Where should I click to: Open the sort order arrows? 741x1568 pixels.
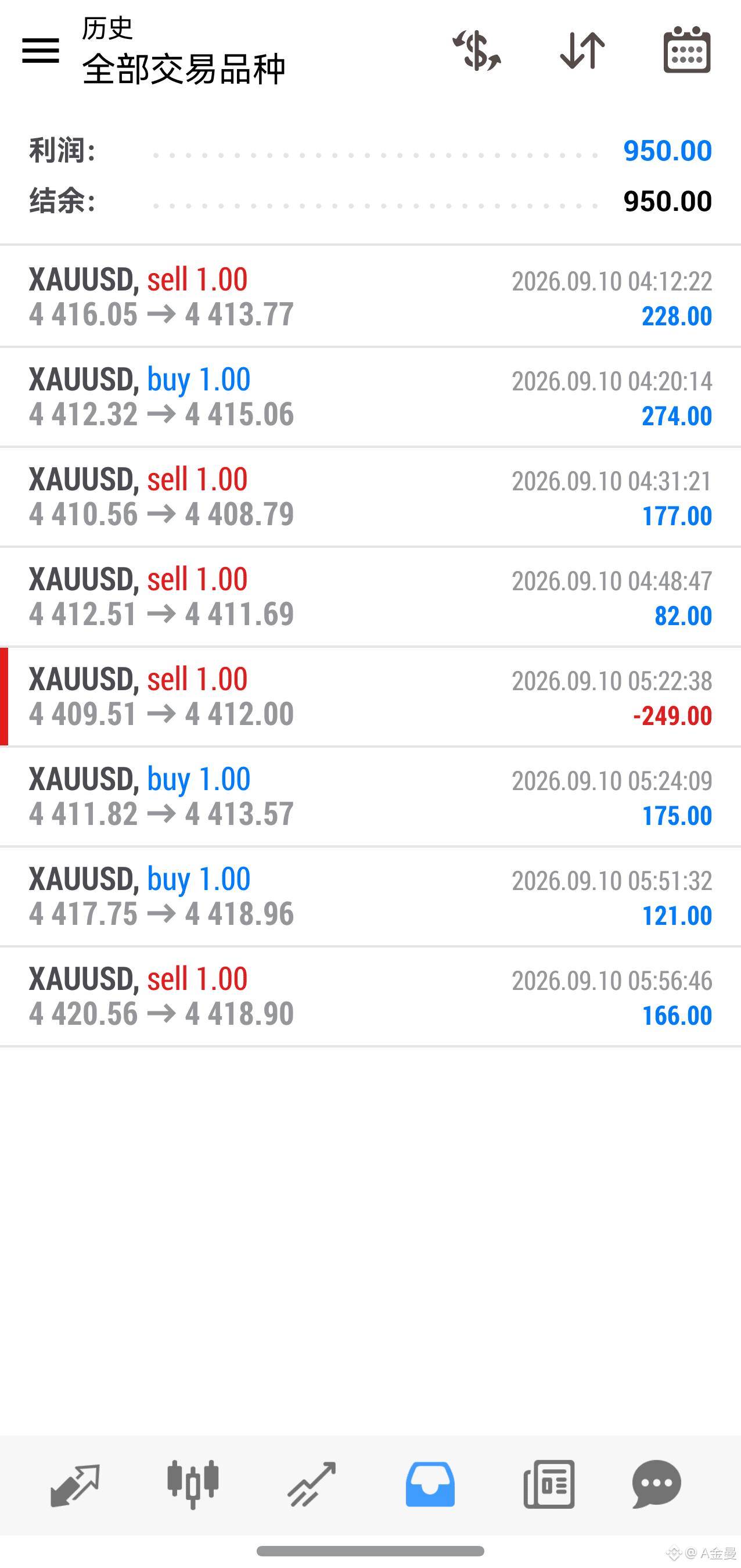tap(582, 51)
